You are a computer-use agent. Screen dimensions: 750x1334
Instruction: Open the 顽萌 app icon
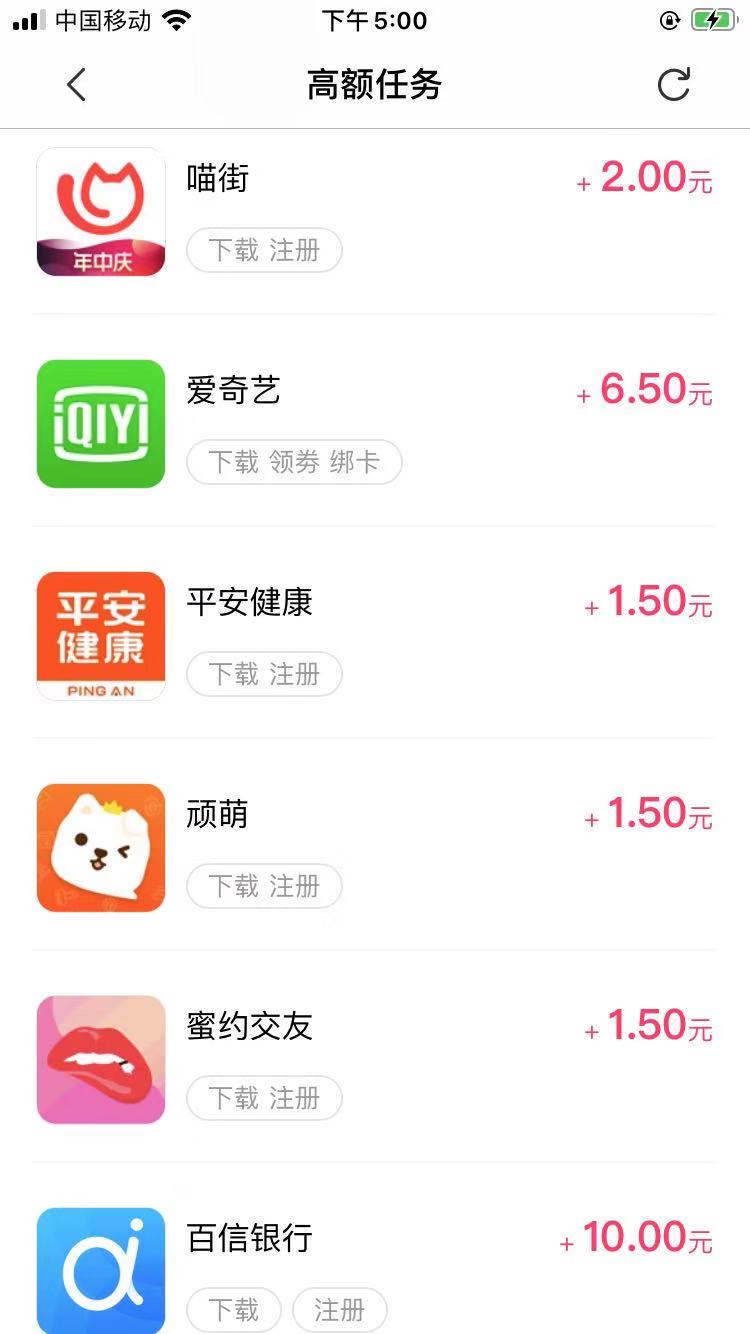point(100,847)
